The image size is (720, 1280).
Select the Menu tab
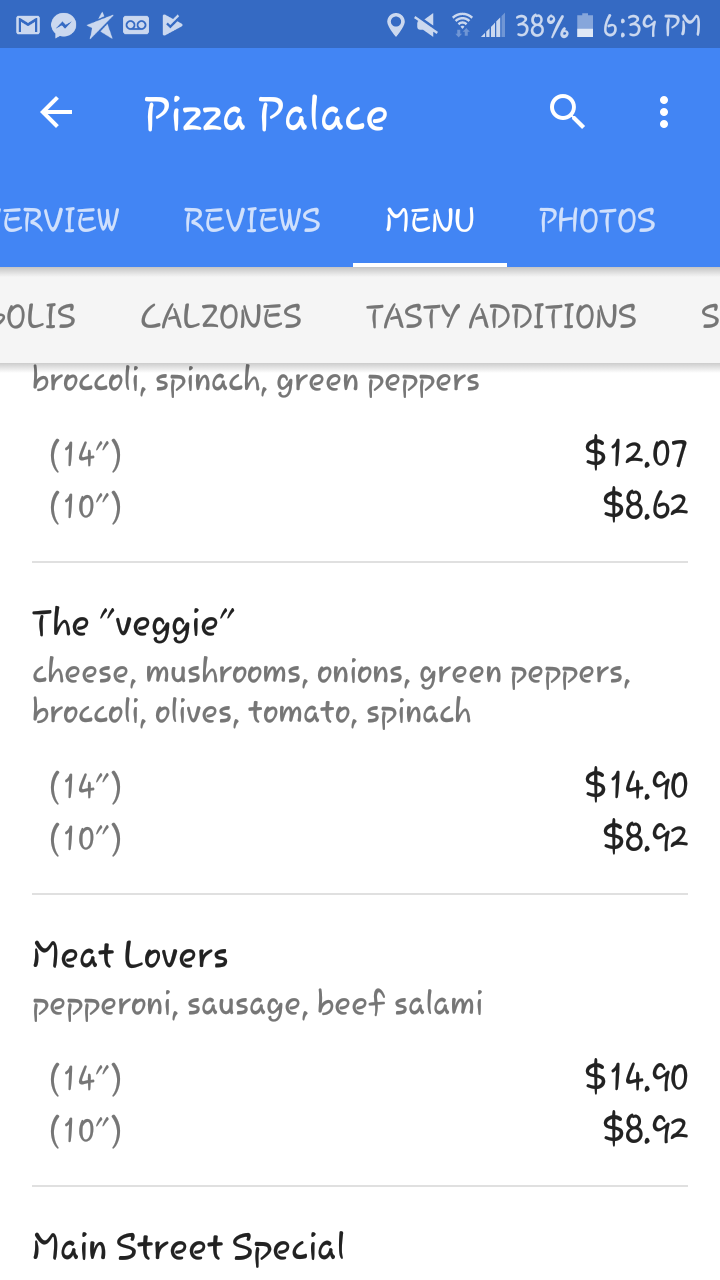click(x=430, y=220)
